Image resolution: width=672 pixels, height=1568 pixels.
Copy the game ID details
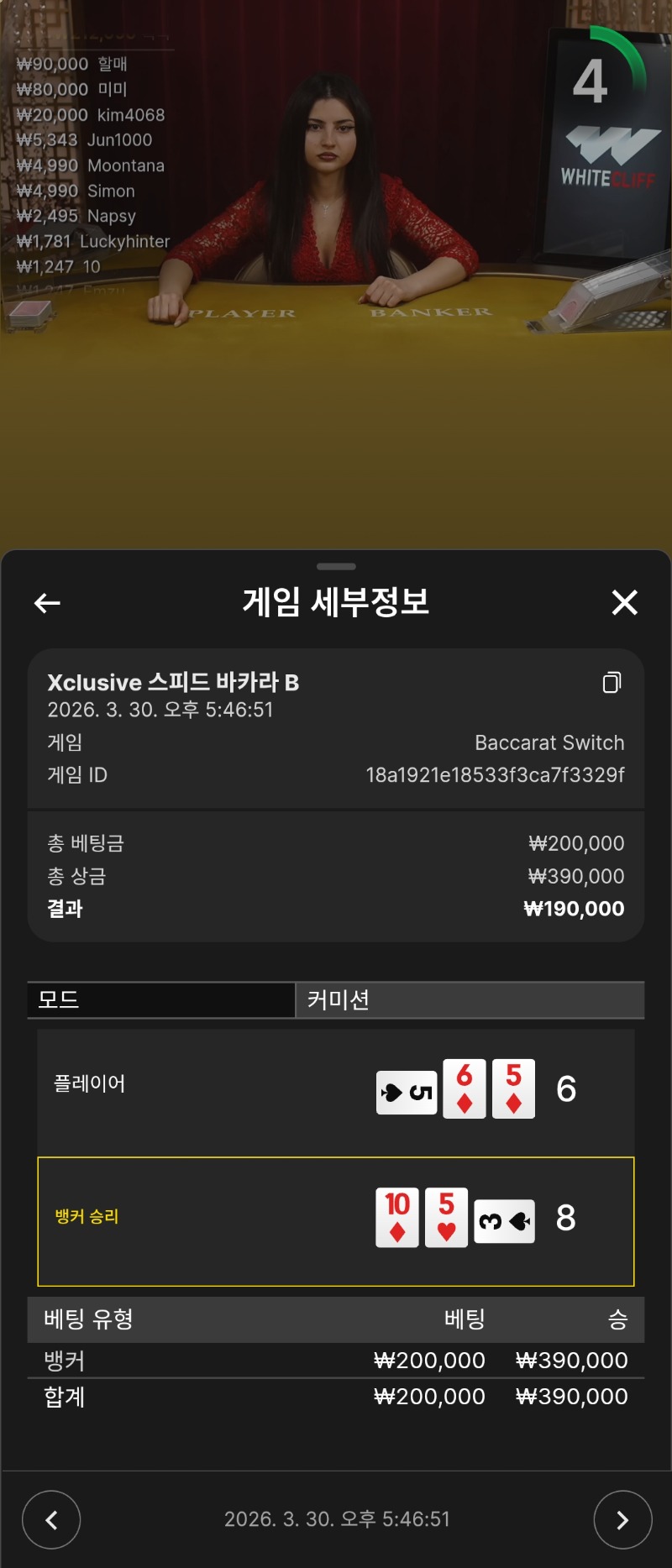click(612, 682)
